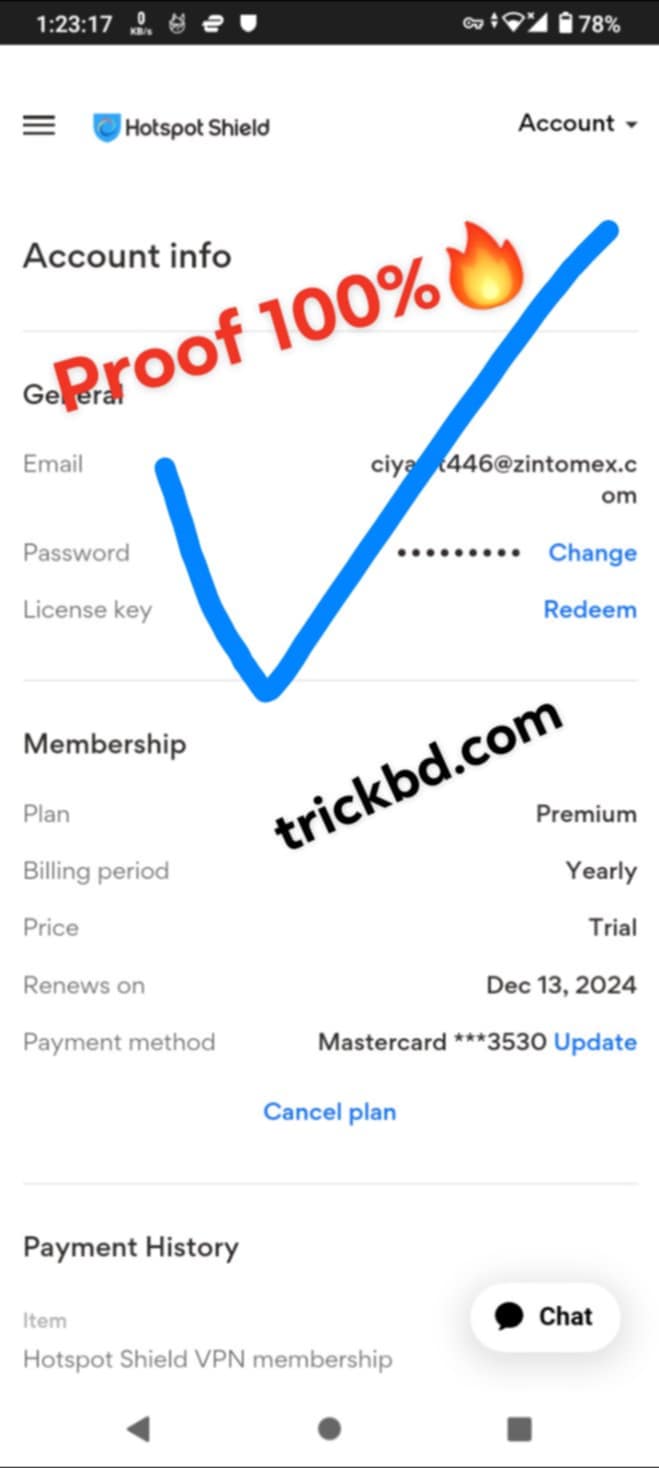Image resolution: width=659 pixels, height=1468 pixels.
Task: Expand the Account dropdown
Action: [x=577, y=124]
